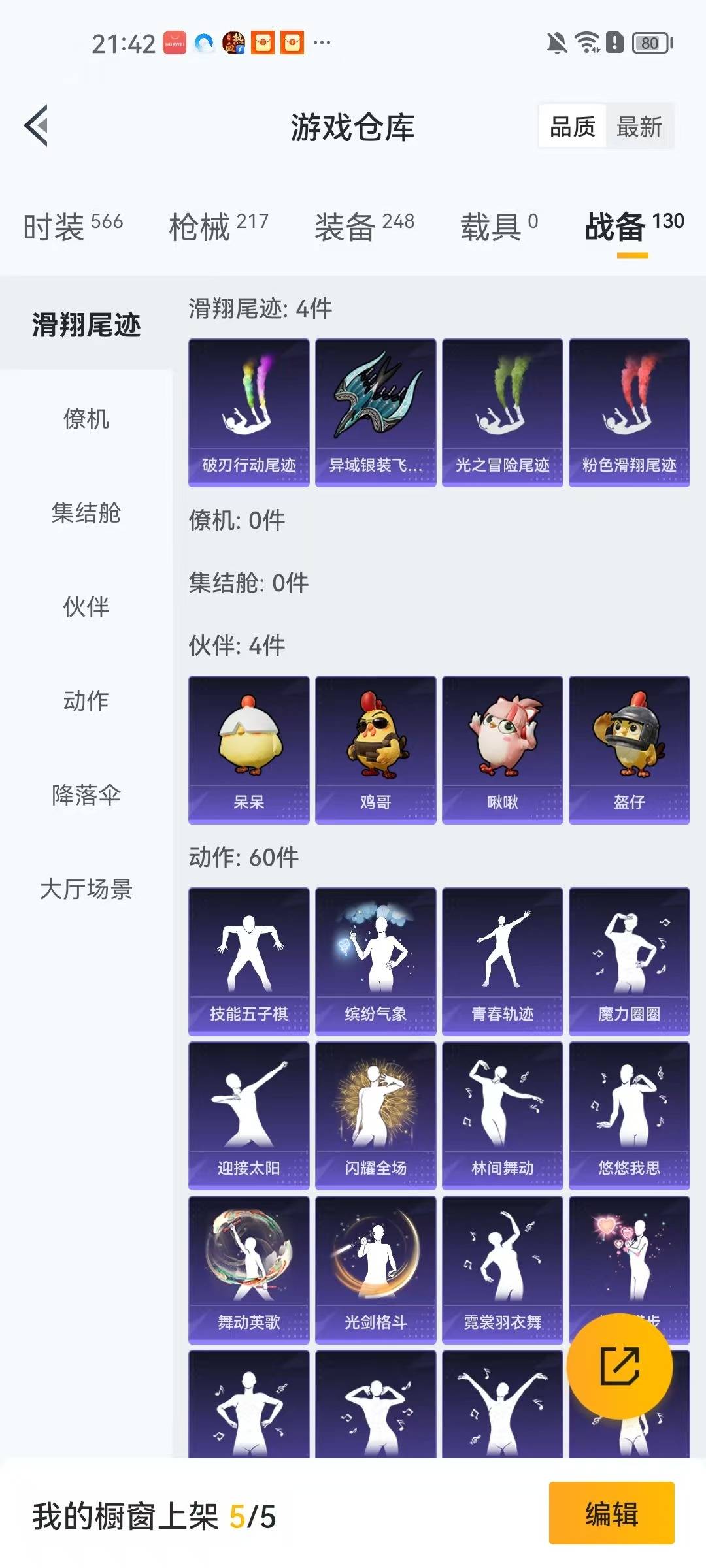Switch to the 枪械 tab

tap(218, 227)
